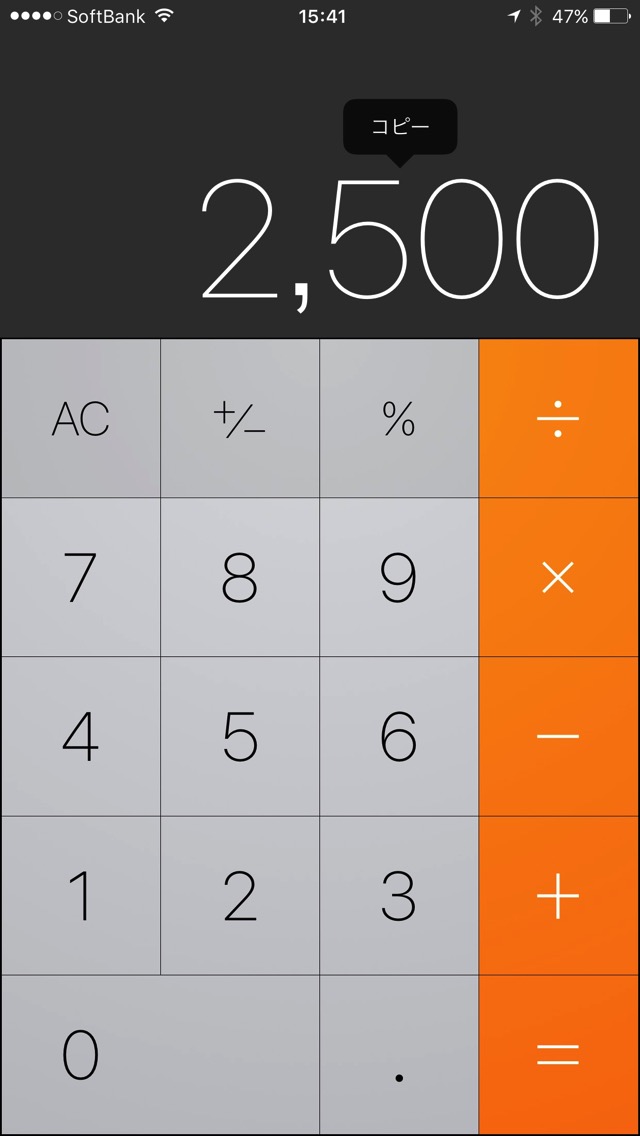Viewport: 640px width, 1136px height.
Task: Enter the digit 5
Action: click(240, 737)
